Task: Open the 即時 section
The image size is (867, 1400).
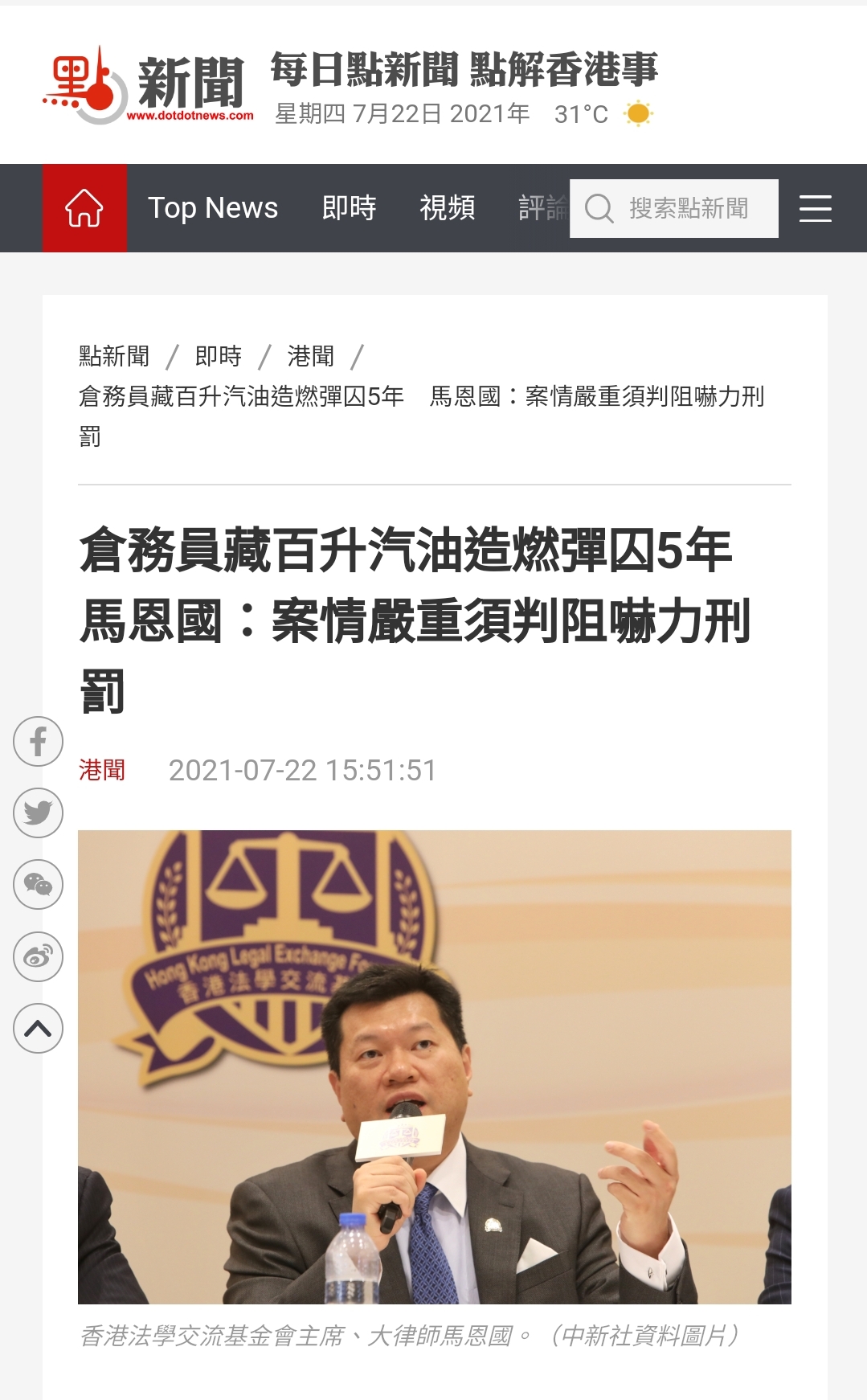Action: (x=349, y=208)
